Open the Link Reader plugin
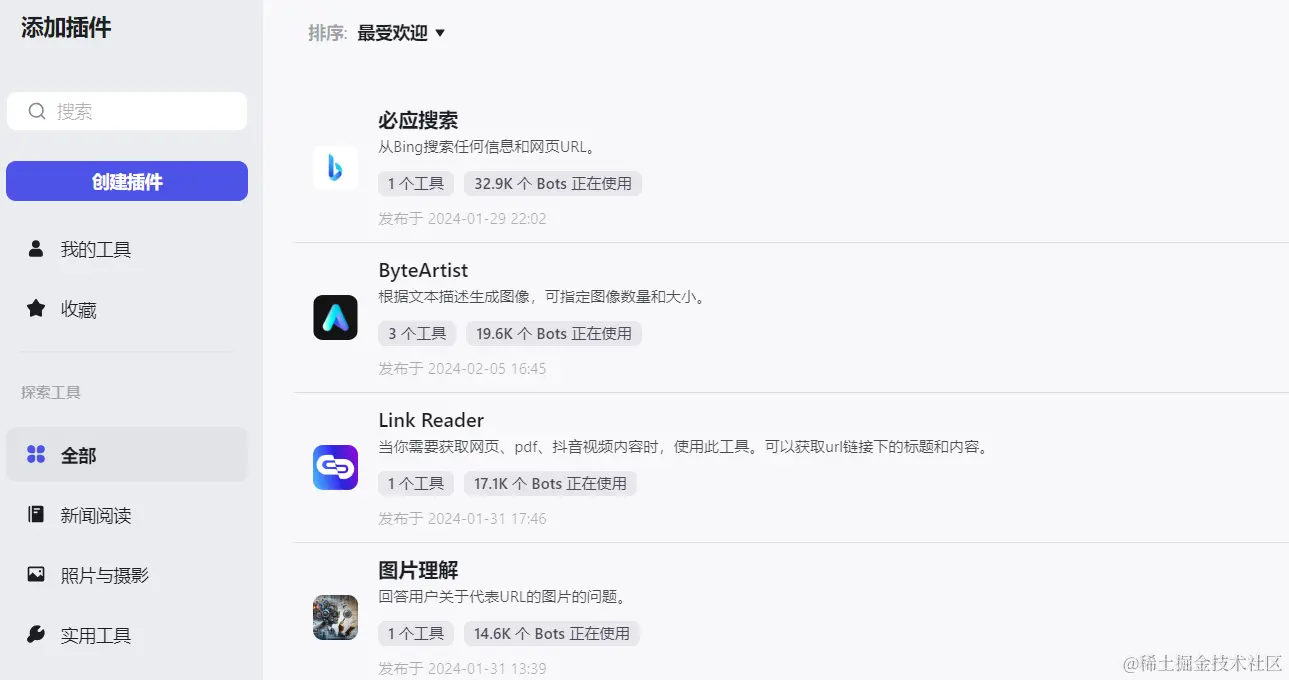1289x680 pixels. (431, 420)
